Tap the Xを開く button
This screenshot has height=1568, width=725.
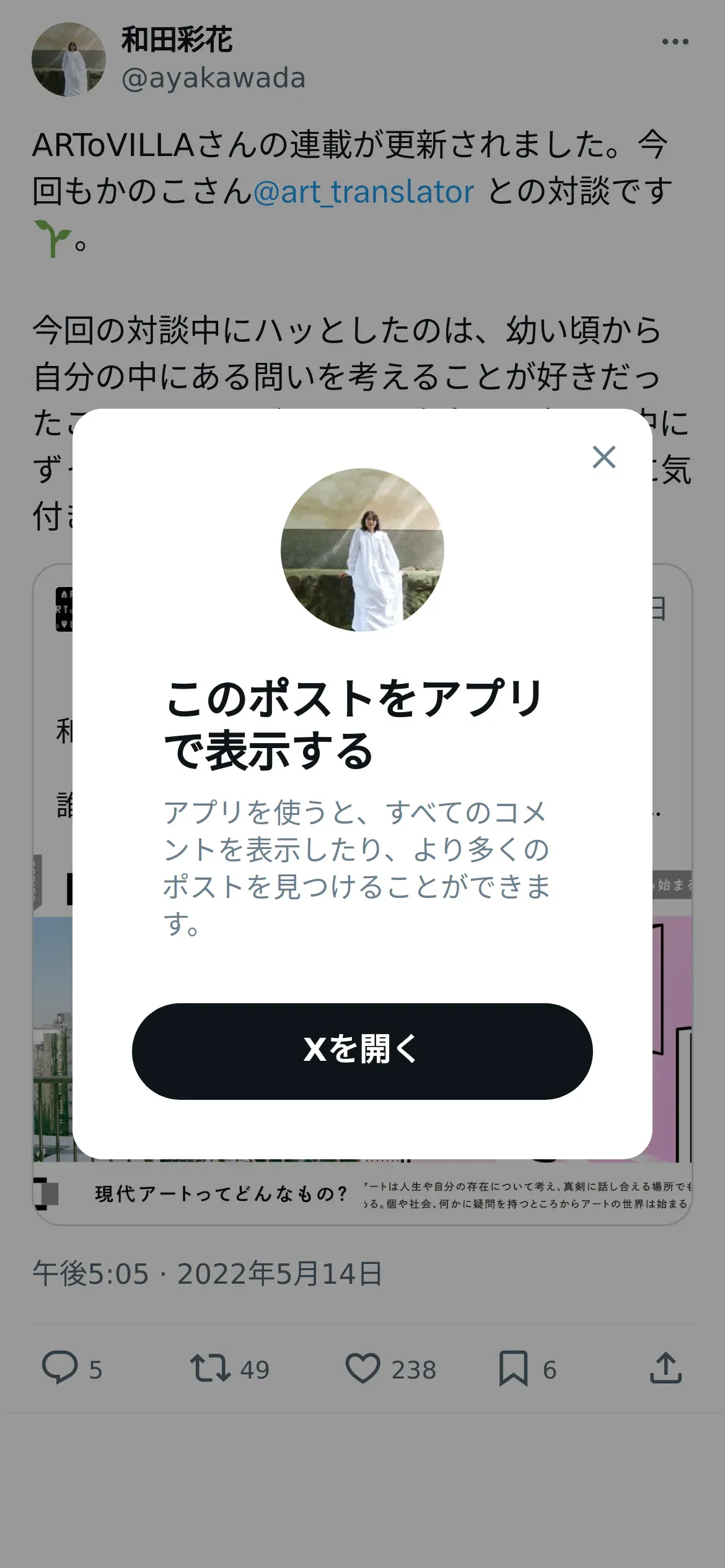tap(362, 1051)
